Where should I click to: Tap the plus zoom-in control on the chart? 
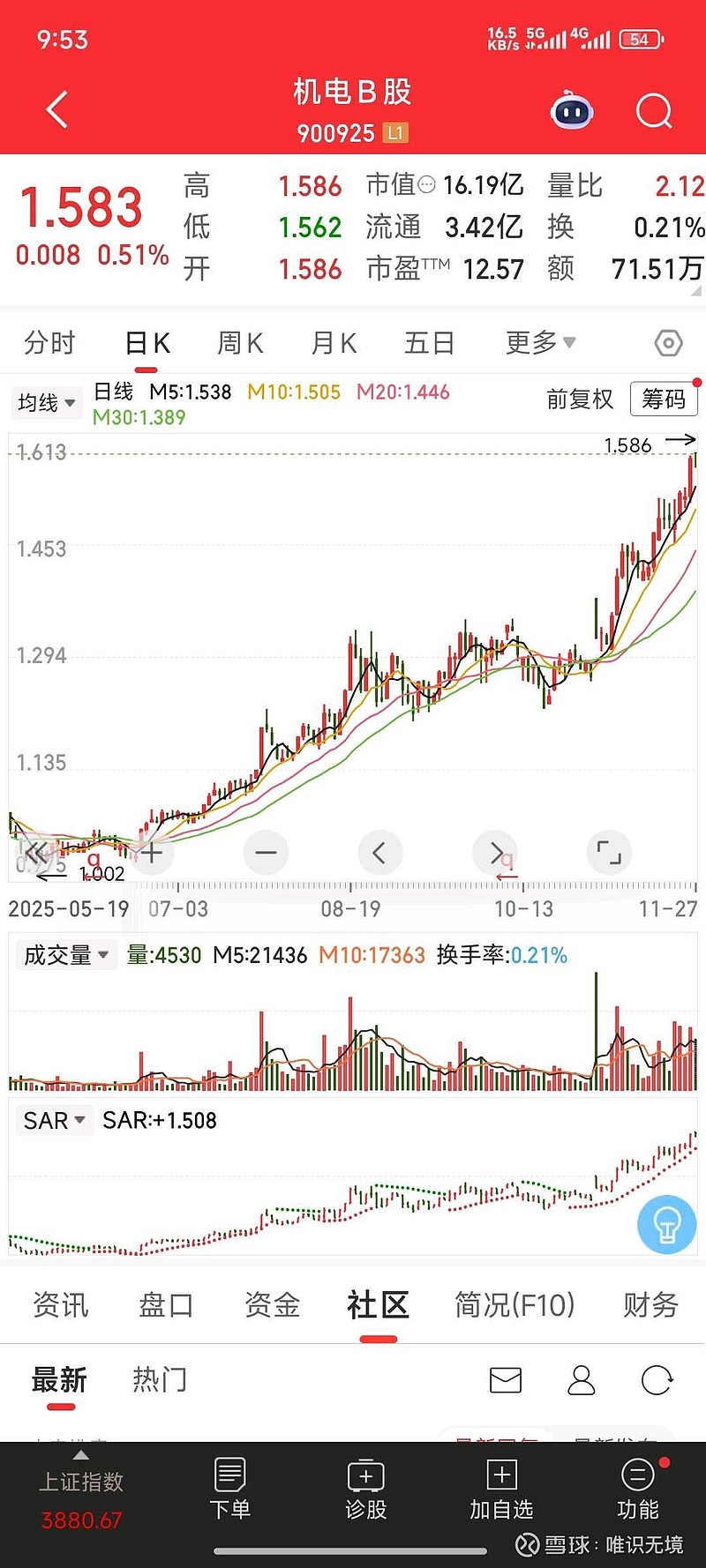(151, 853)
